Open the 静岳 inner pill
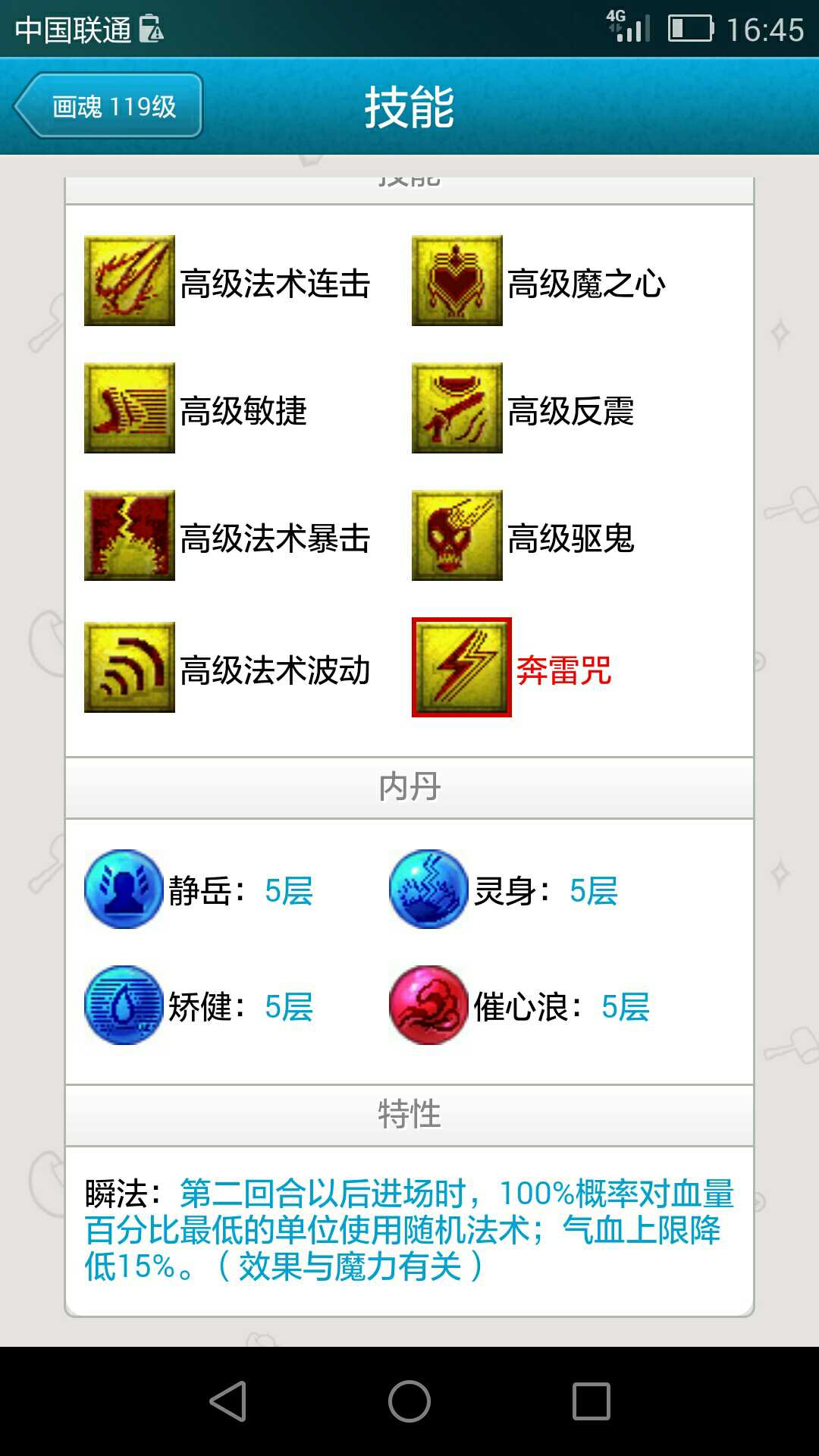819x1456 pixels. click(x=124, y=889)
